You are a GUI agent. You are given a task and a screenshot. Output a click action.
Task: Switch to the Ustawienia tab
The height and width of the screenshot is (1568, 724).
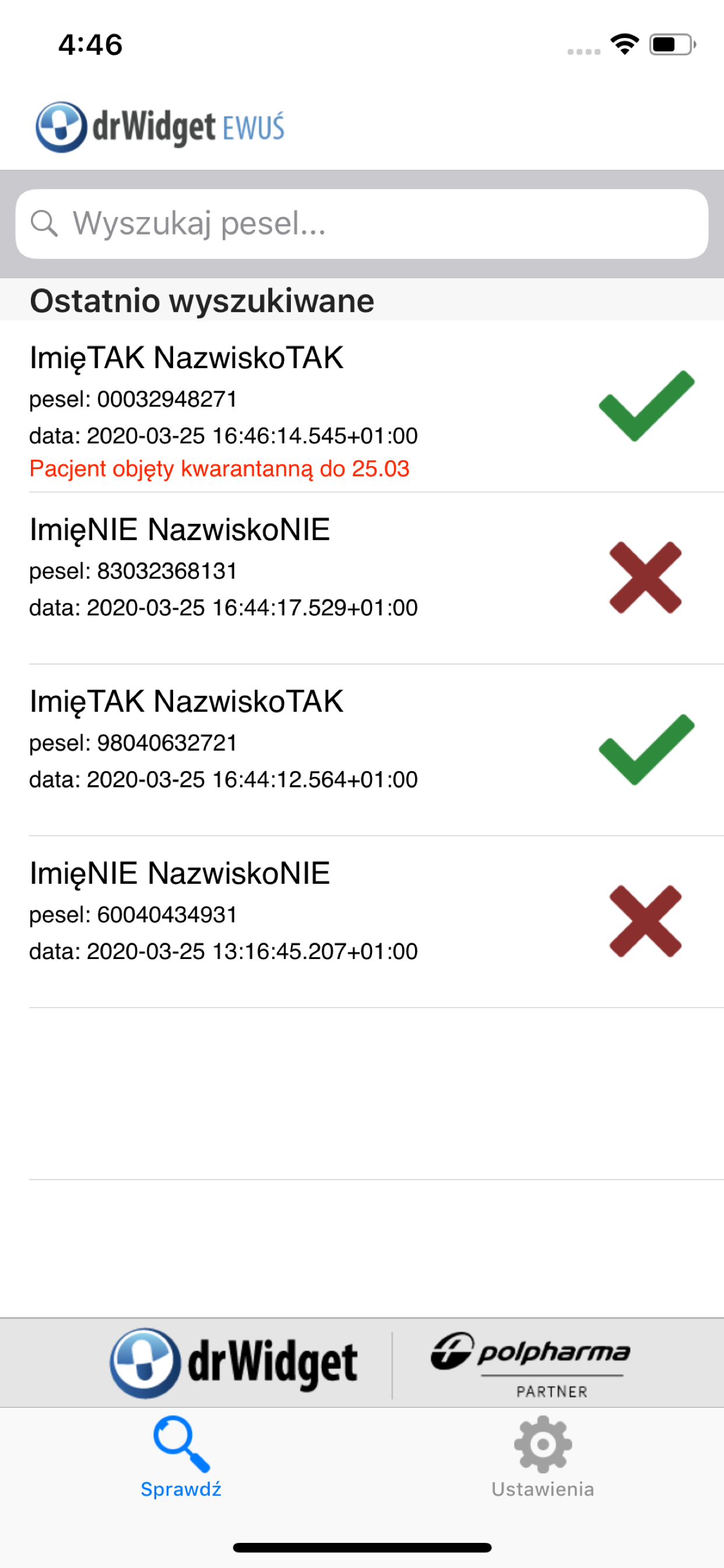click(x=542, y=1461)
